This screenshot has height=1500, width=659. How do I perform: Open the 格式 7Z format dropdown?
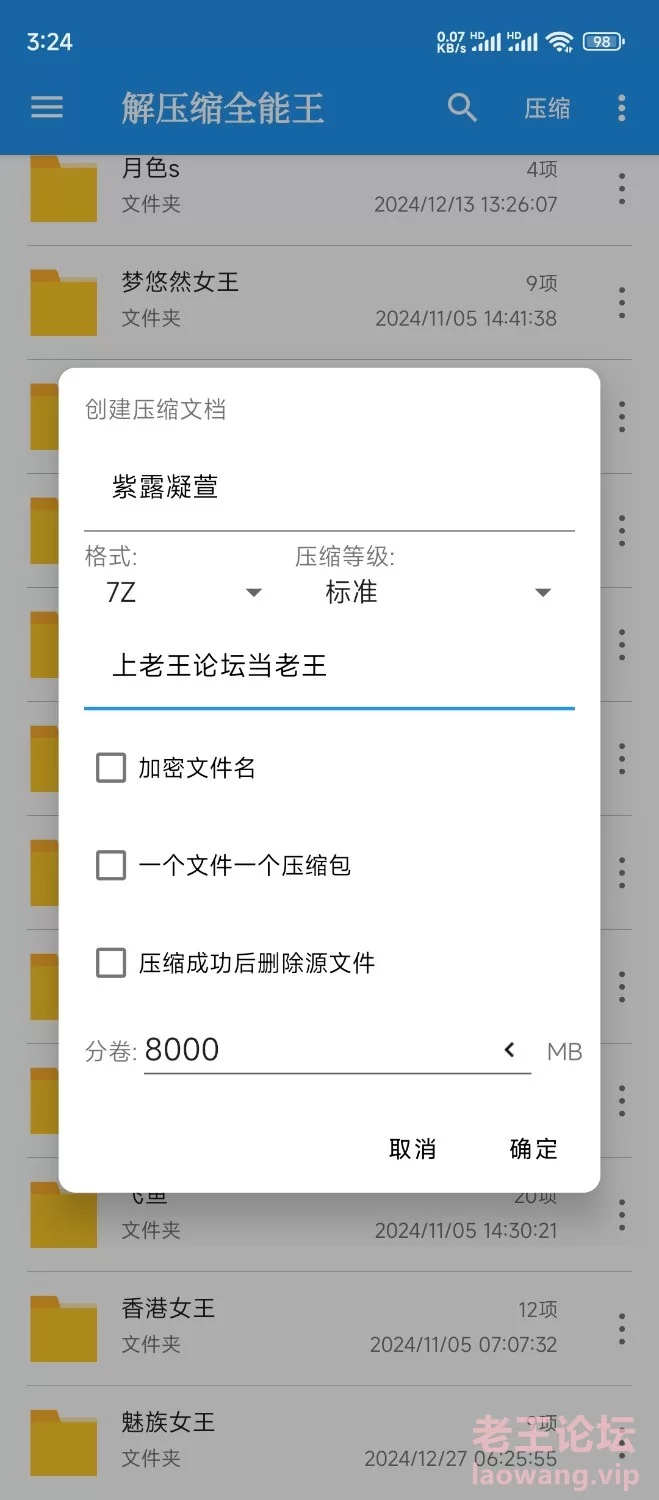click(183, 593)
